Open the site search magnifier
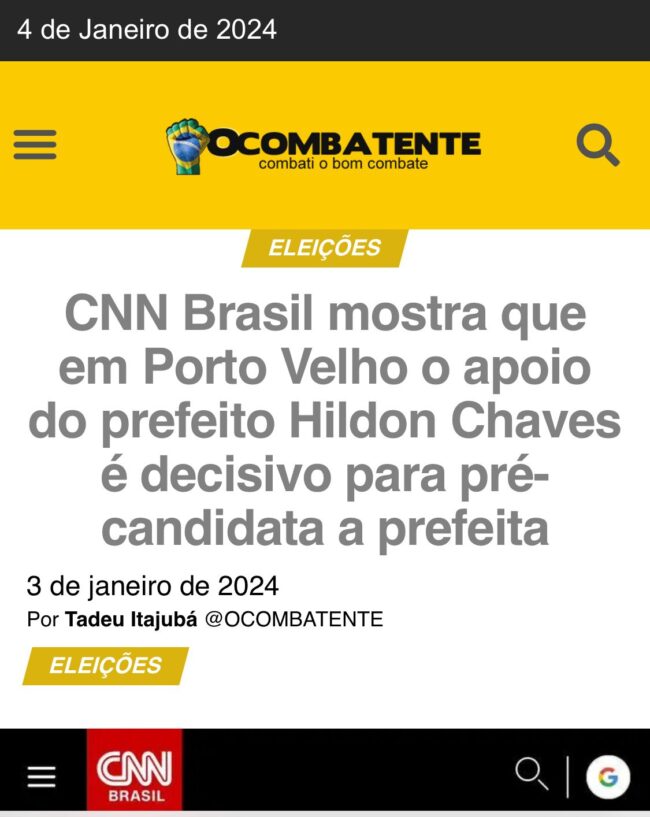Screen dimensions: 650x817 [597, 146]
